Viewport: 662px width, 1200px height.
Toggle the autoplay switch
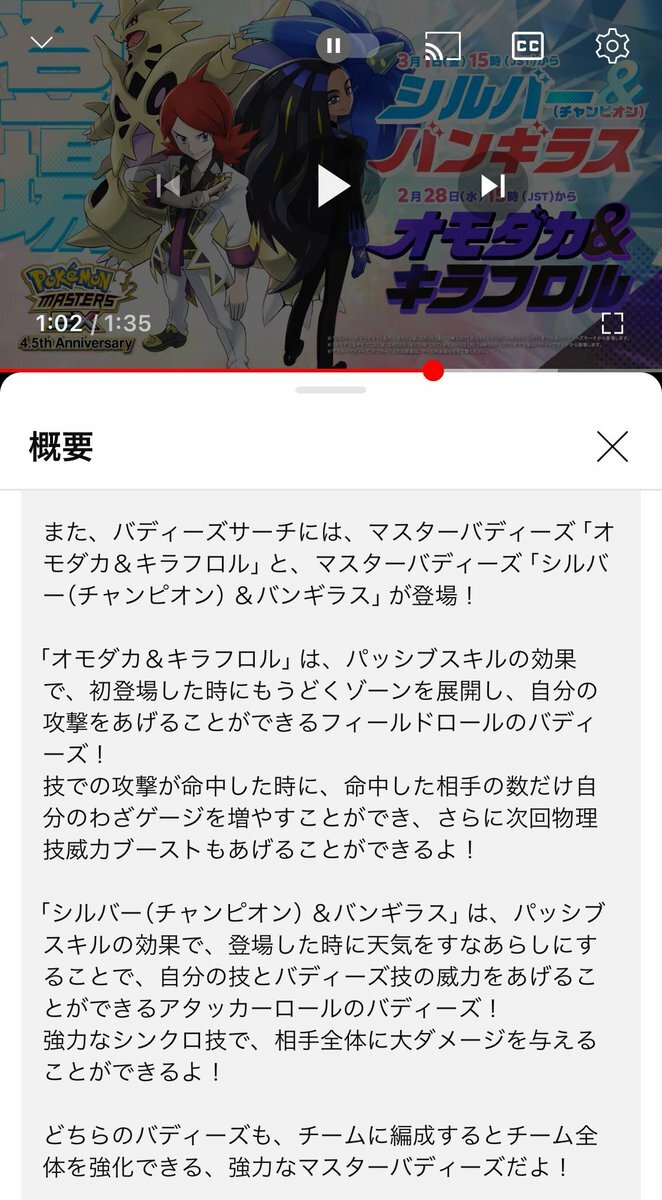pyautogui.click(x=347, y=45)
